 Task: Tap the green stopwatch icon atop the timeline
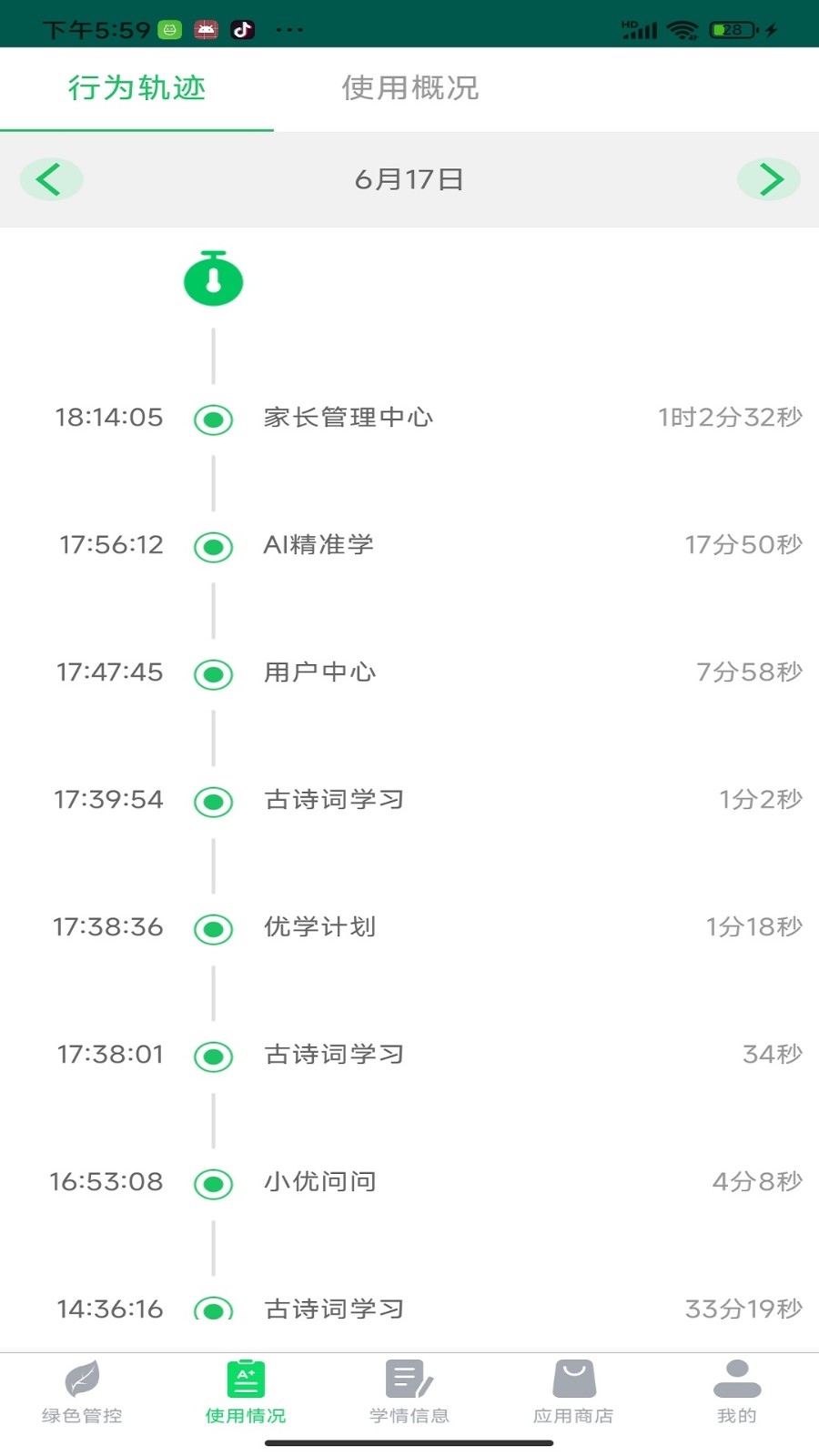213,279
